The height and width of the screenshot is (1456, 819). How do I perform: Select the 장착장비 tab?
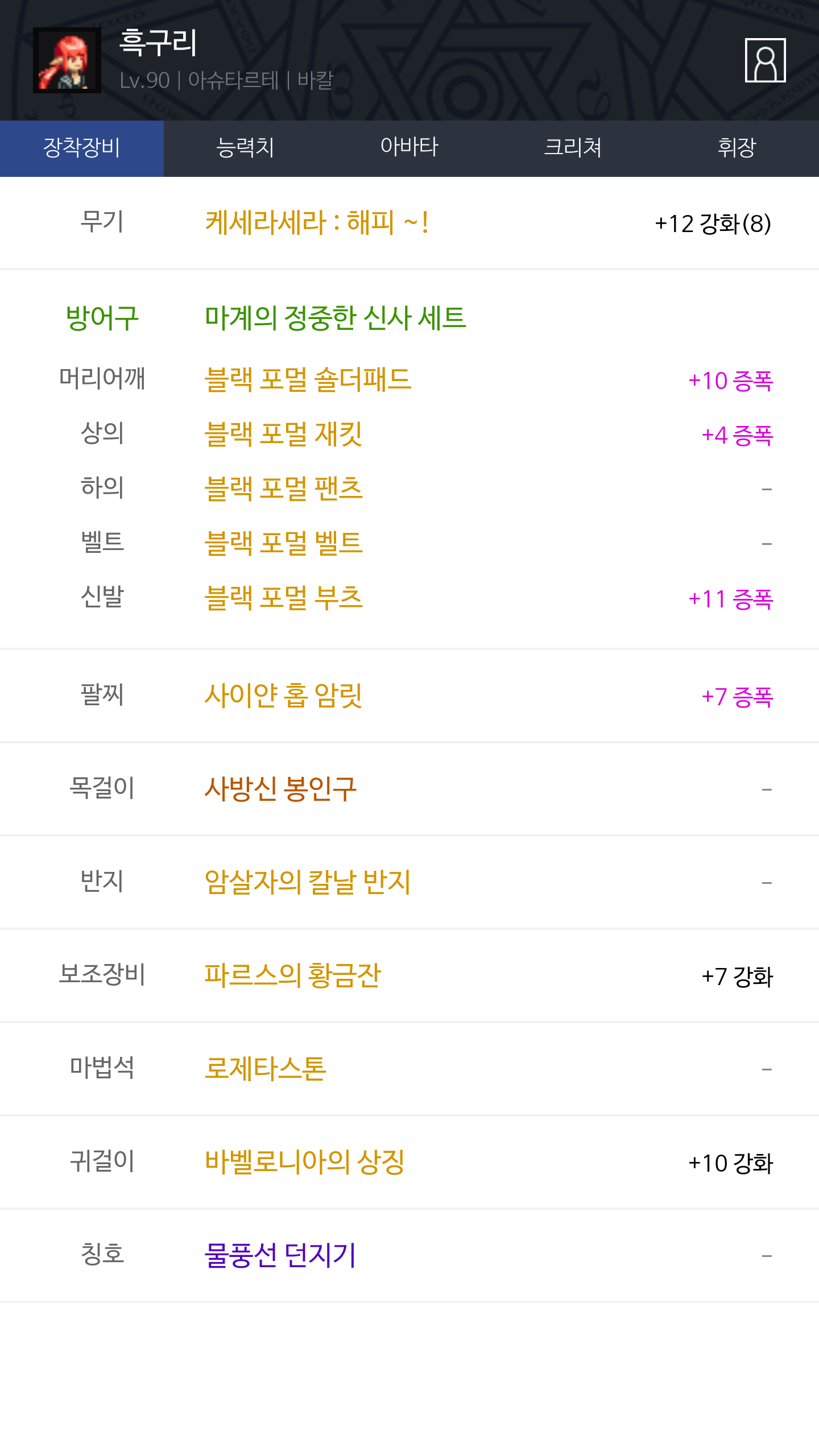click(82, 148)
